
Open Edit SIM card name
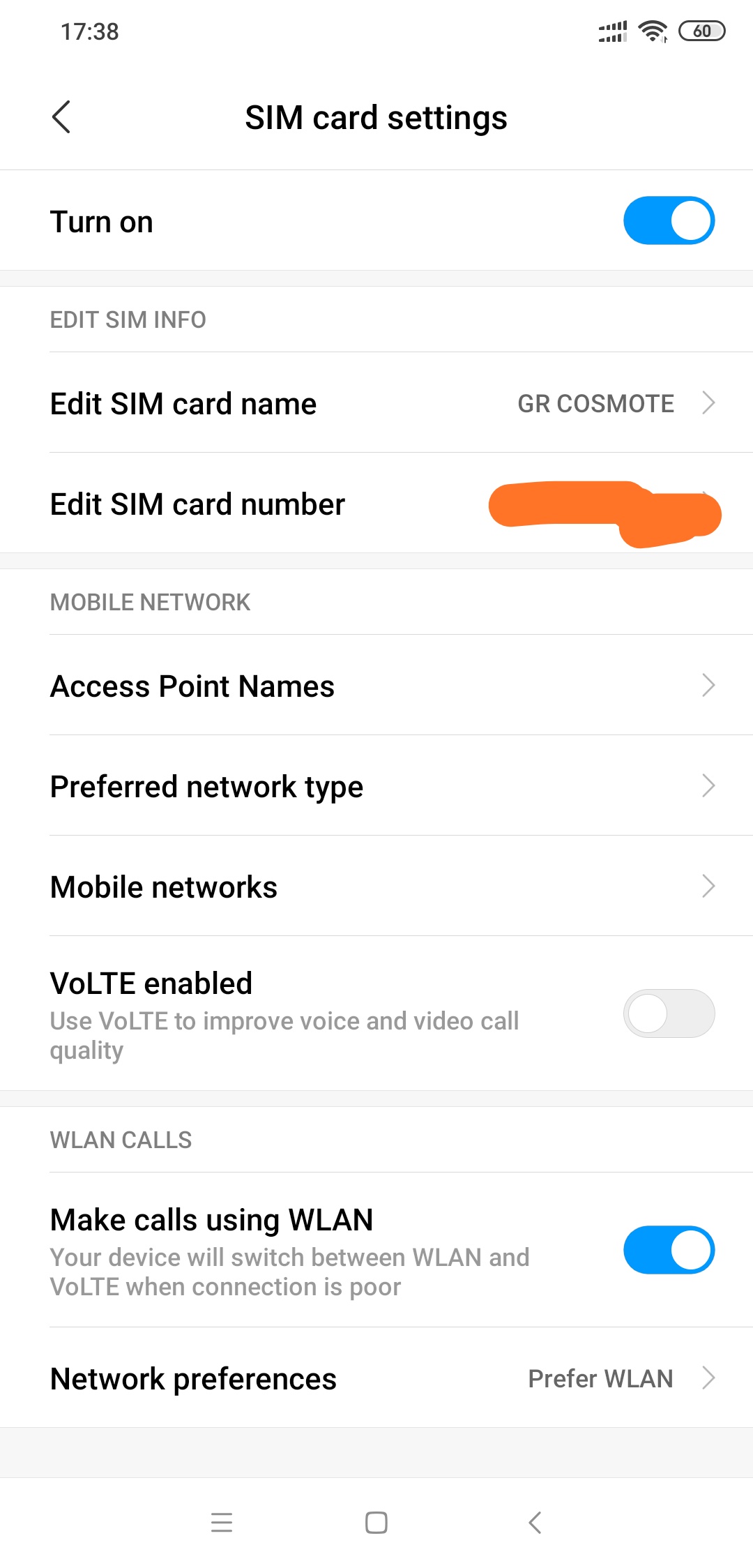tap(376, 403)
